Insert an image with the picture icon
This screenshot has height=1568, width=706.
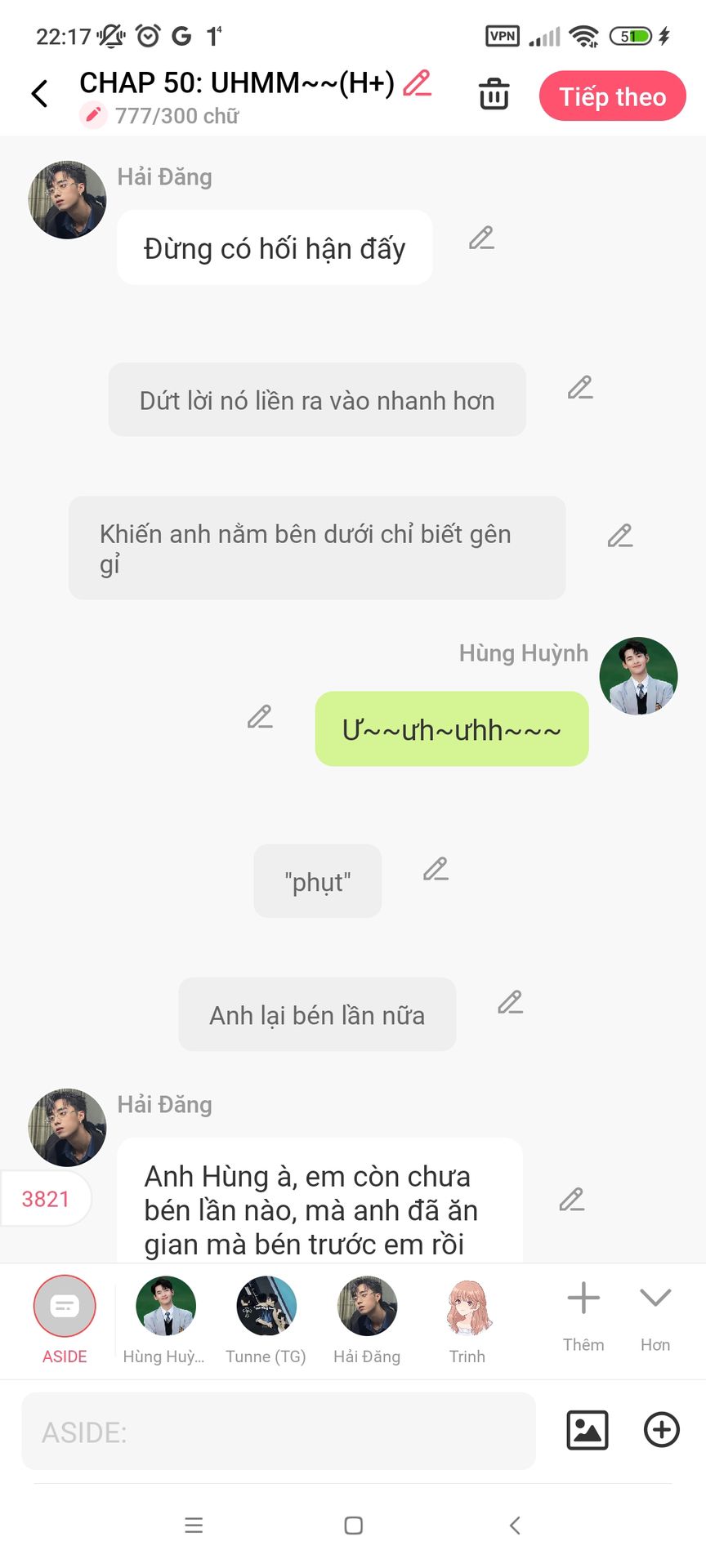588,1430
